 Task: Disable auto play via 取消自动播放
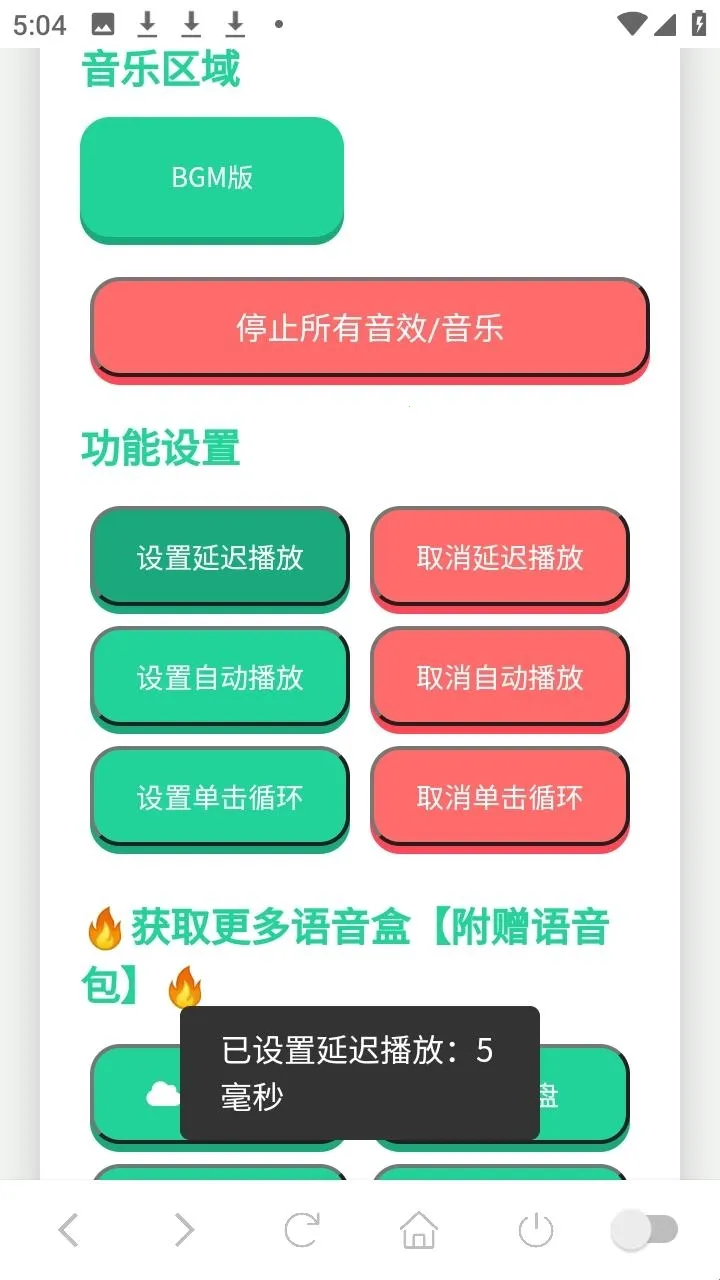[x=500, y=678]
